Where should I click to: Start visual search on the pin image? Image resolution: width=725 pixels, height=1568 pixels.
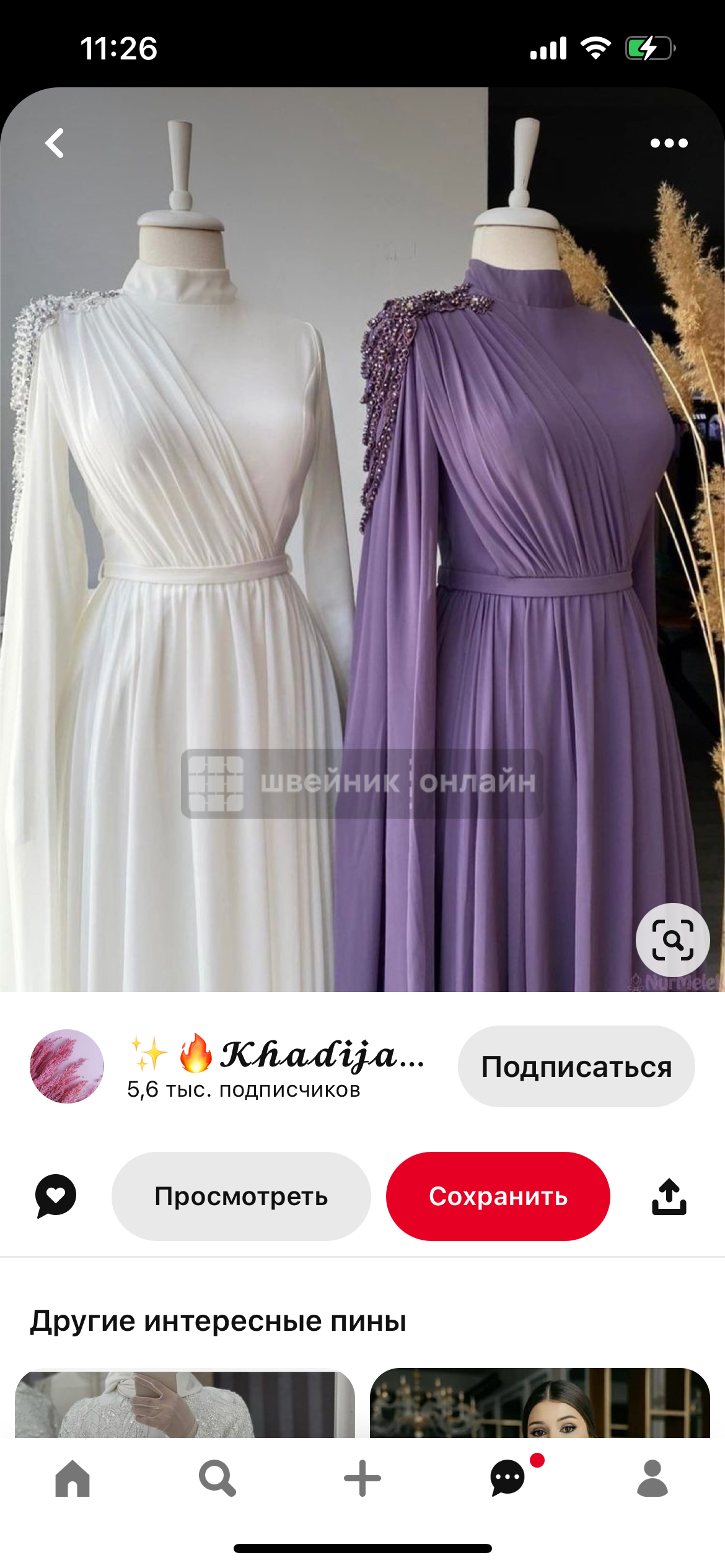(x=672, y=940)
